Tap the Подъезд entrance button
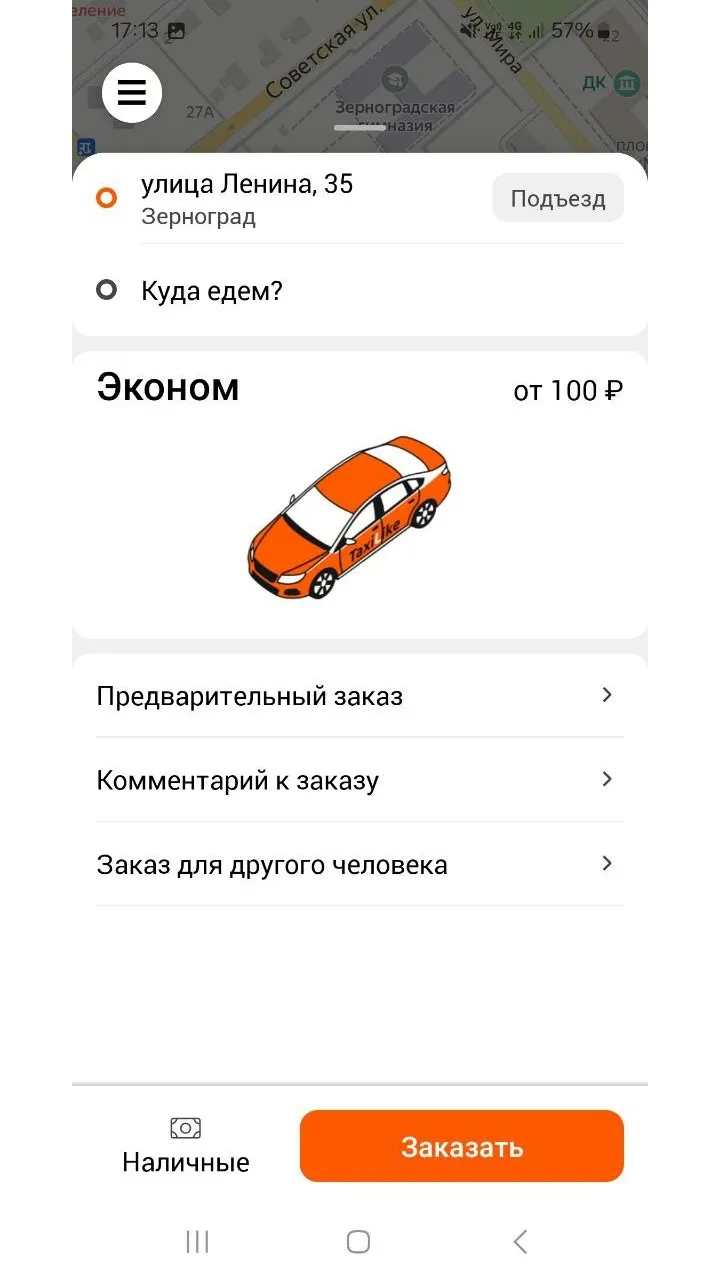720x1280 pixels. (558, 198)
